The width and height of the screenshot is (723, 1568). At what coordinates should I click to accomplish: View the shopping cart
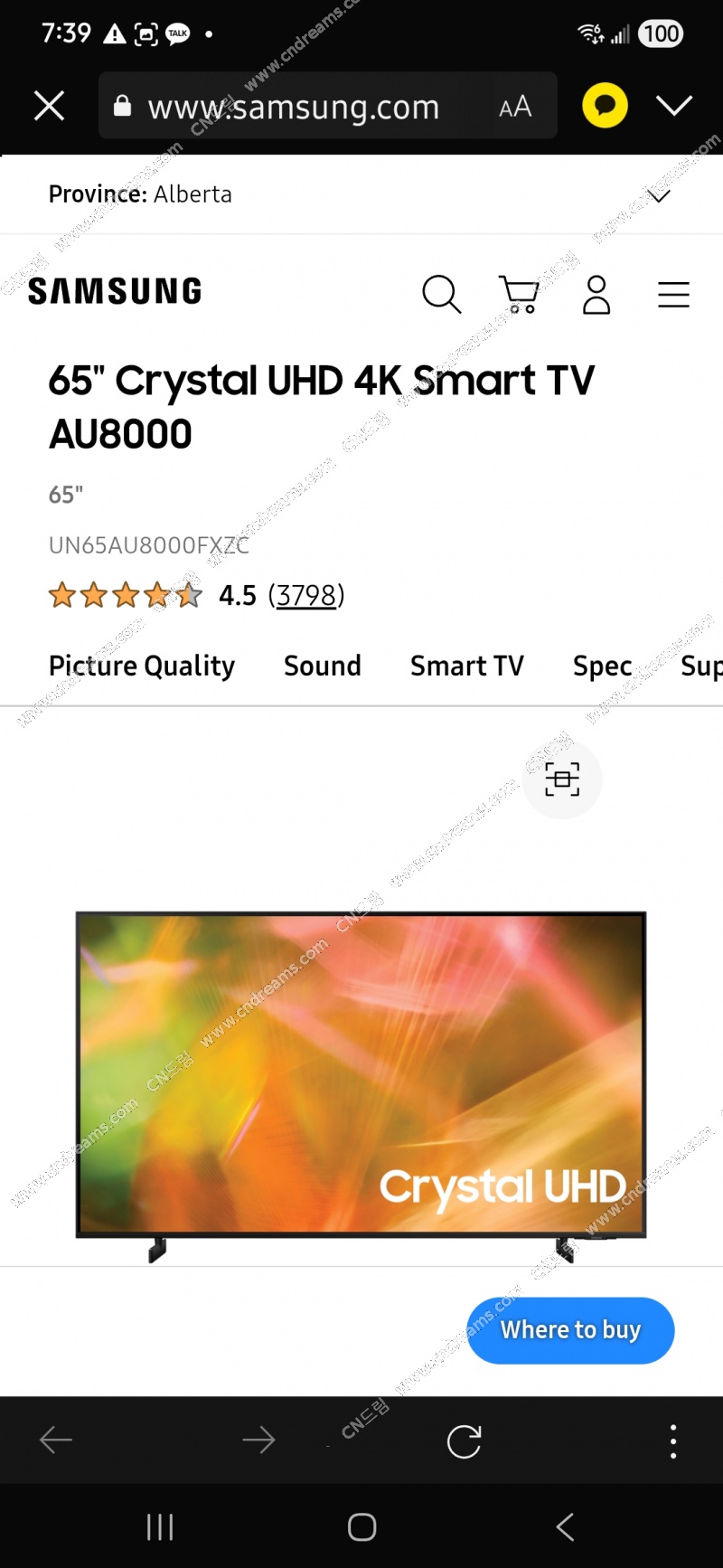(x=520, y=294)
